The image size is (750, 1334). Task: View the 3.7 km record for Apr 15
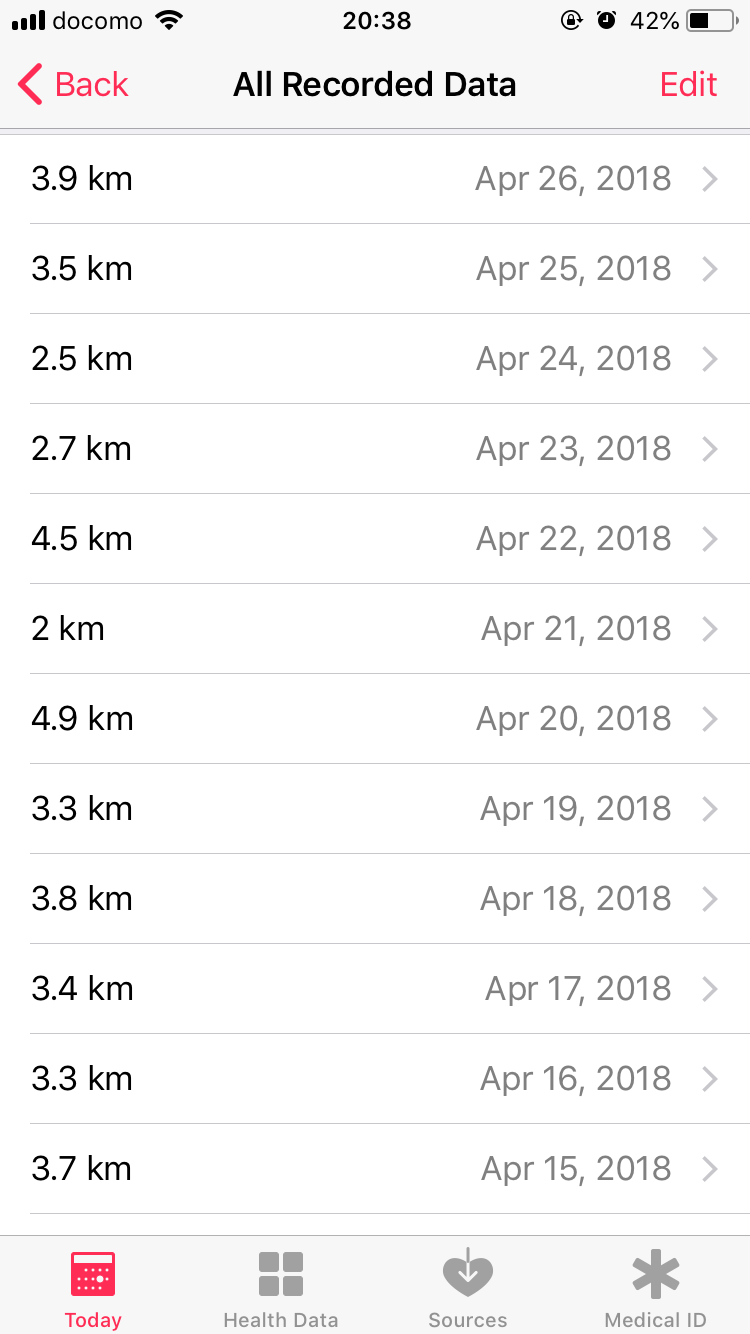pos(375,1169)
